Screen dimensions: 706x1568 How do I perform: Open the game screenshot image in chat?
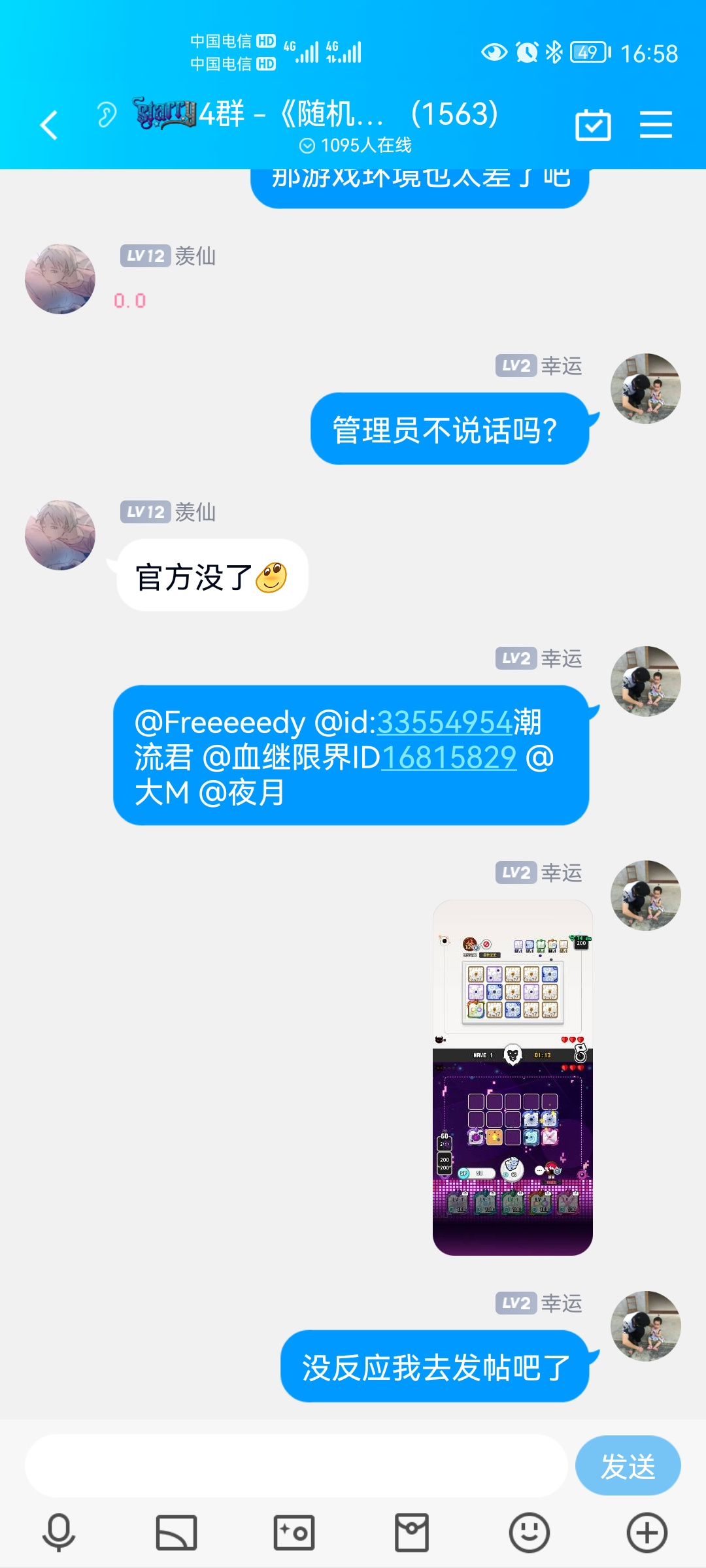click(x=513, y=1077)
